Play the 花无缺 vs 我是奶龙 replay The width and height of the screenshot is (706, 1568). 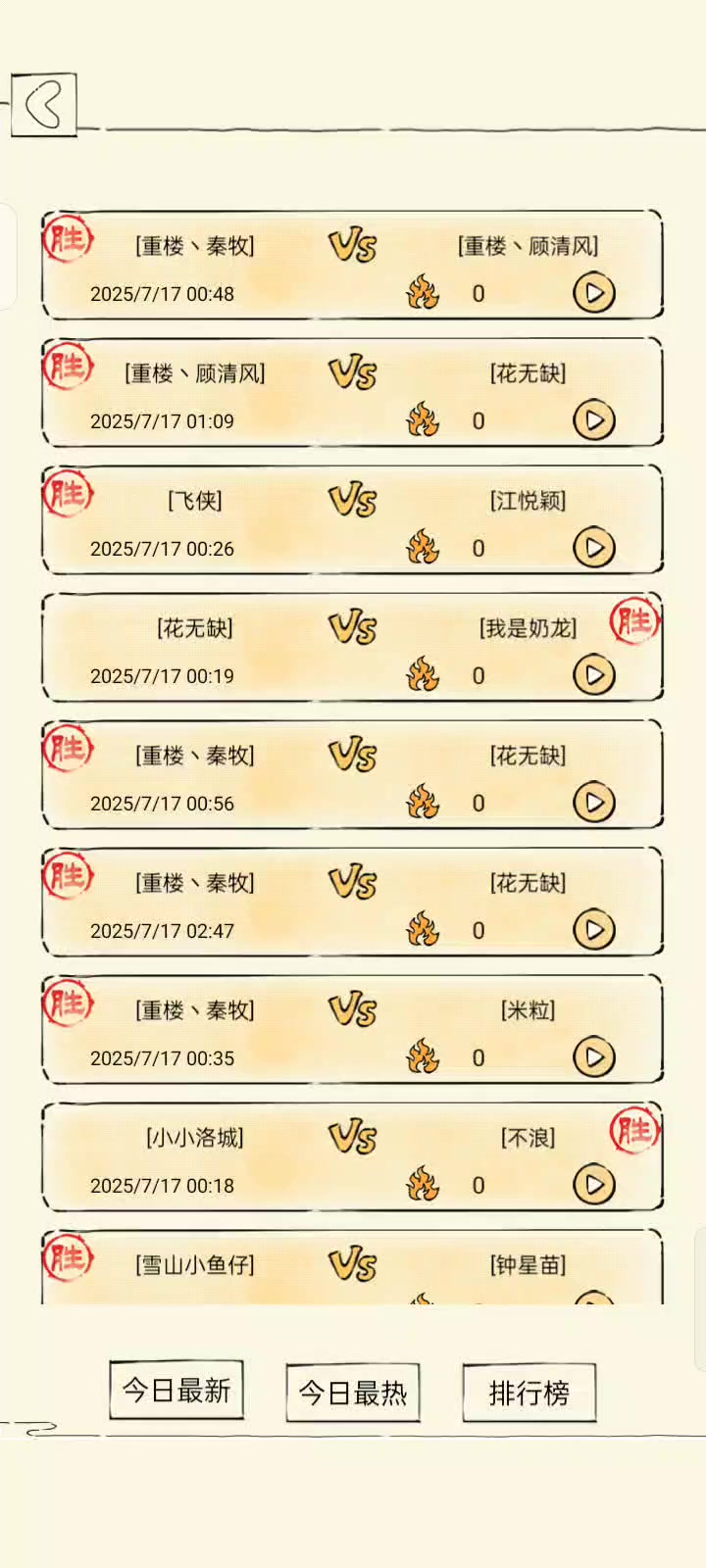(594, 675)
